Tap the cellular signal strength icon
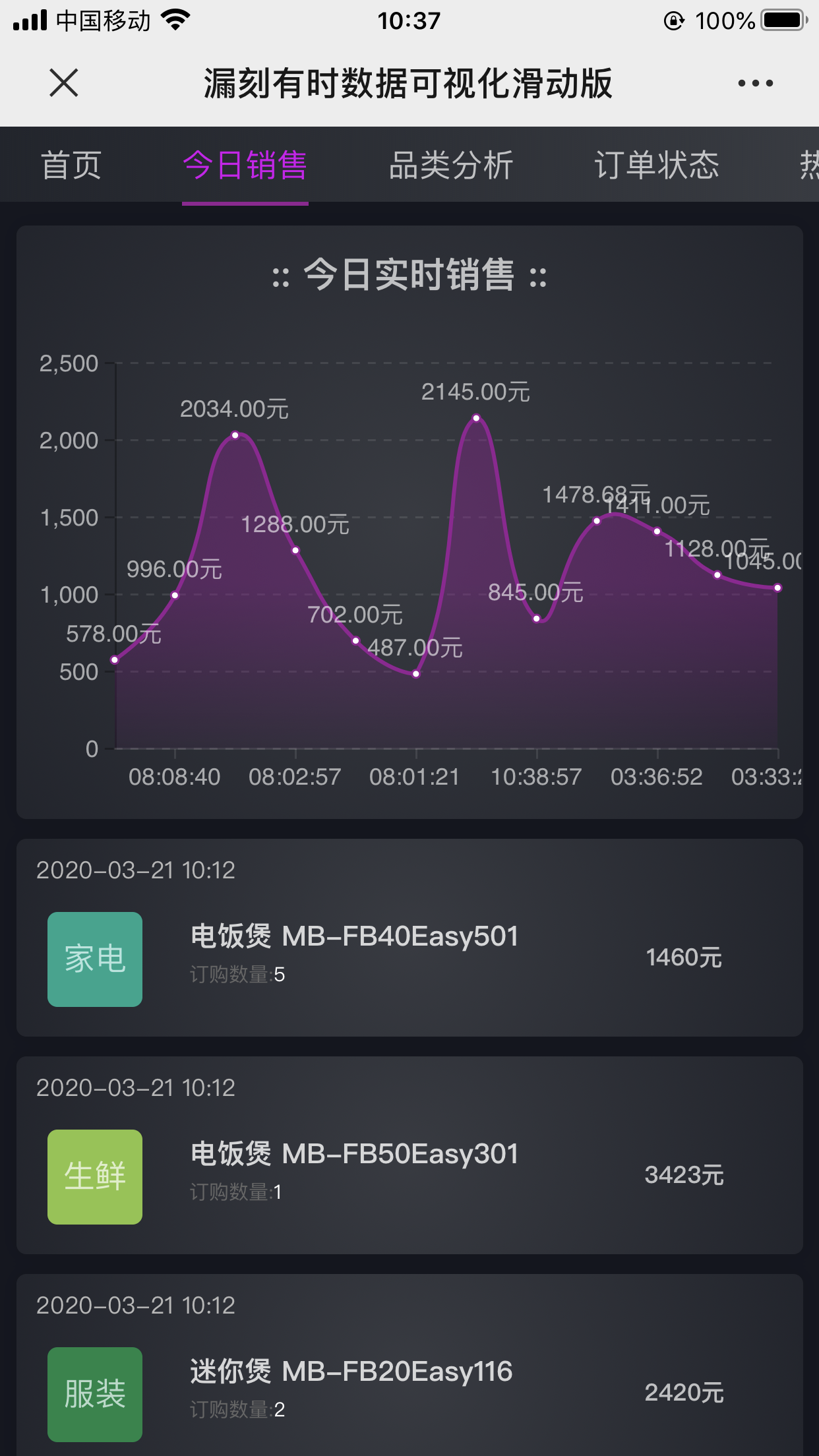819x1456 pixels. (x=30, y=20)
